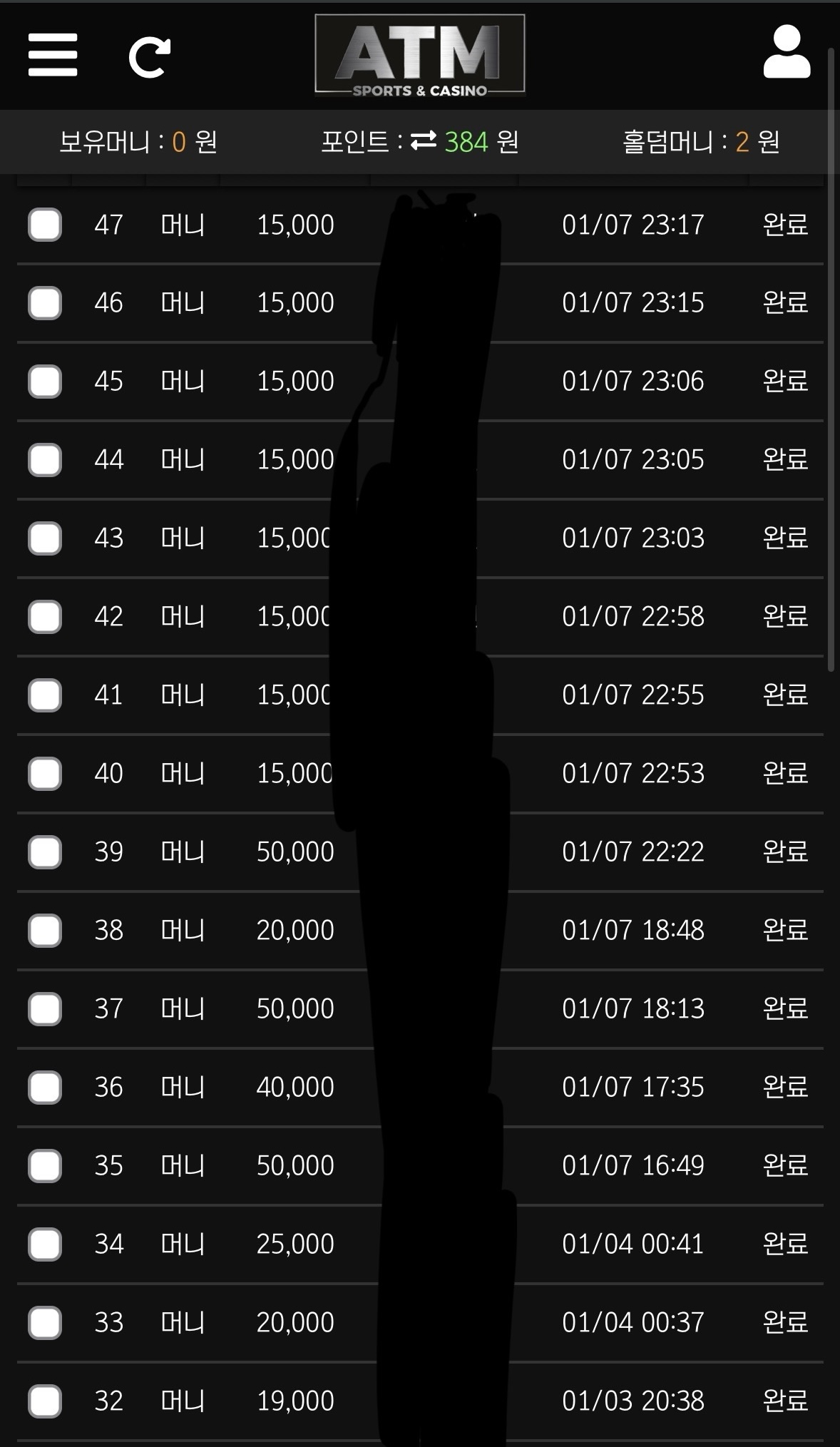
Task: Tick the checkbox on row 45
Action: point(45,382)
